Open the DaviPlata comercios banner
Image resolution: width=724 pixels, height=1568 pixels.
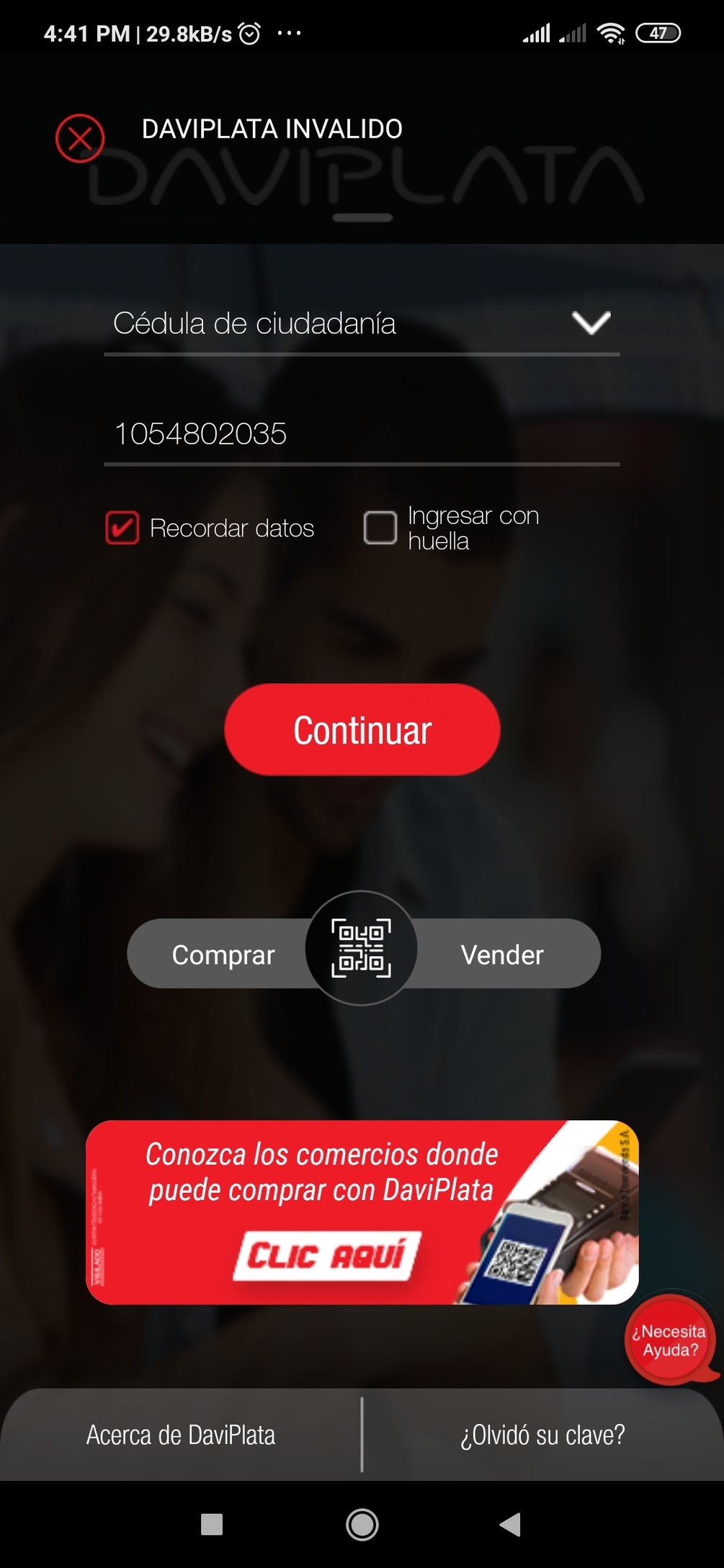362,1212
